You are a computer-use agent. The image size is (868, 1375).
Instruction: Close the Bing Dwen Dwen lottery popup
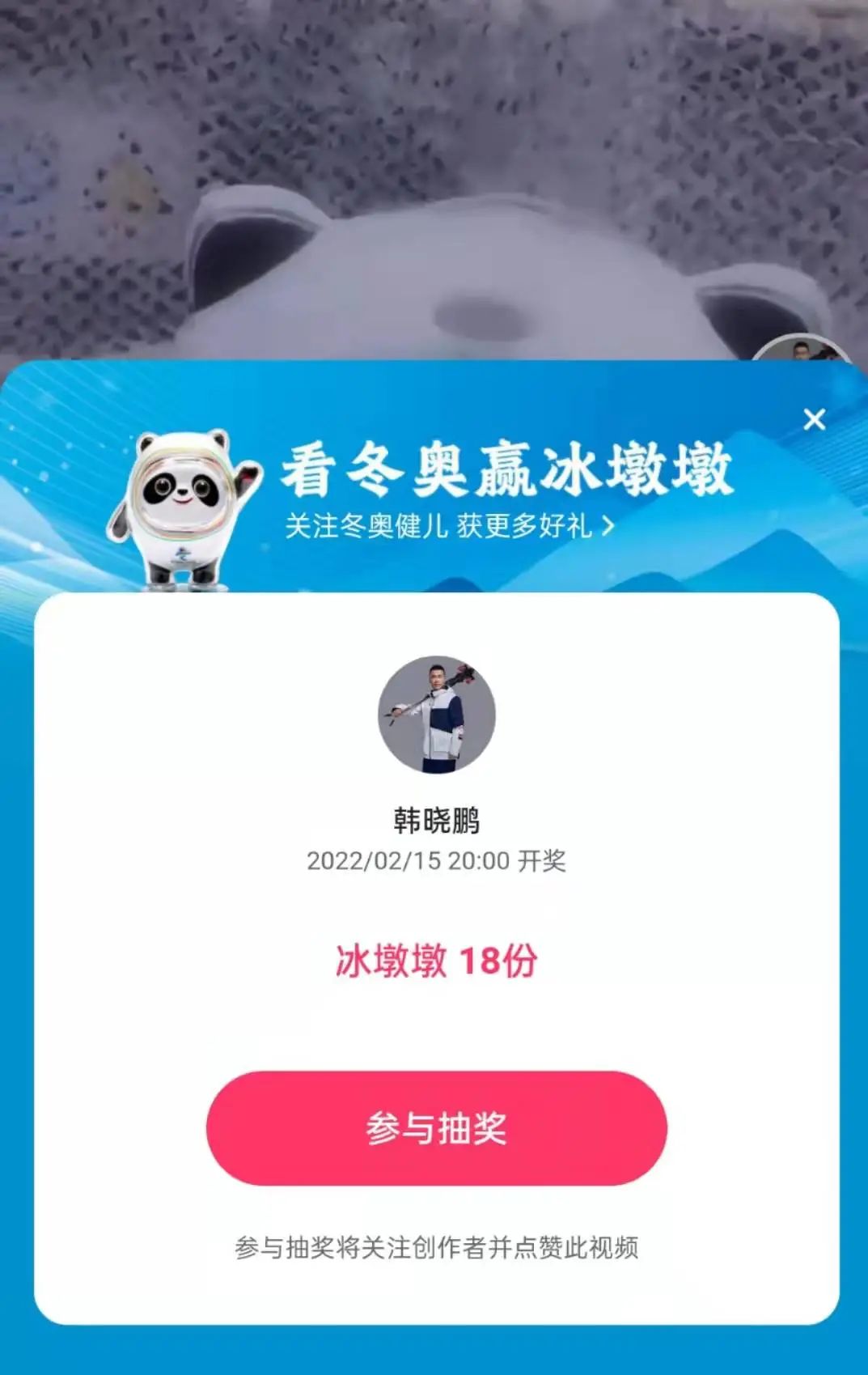(814, 419)
